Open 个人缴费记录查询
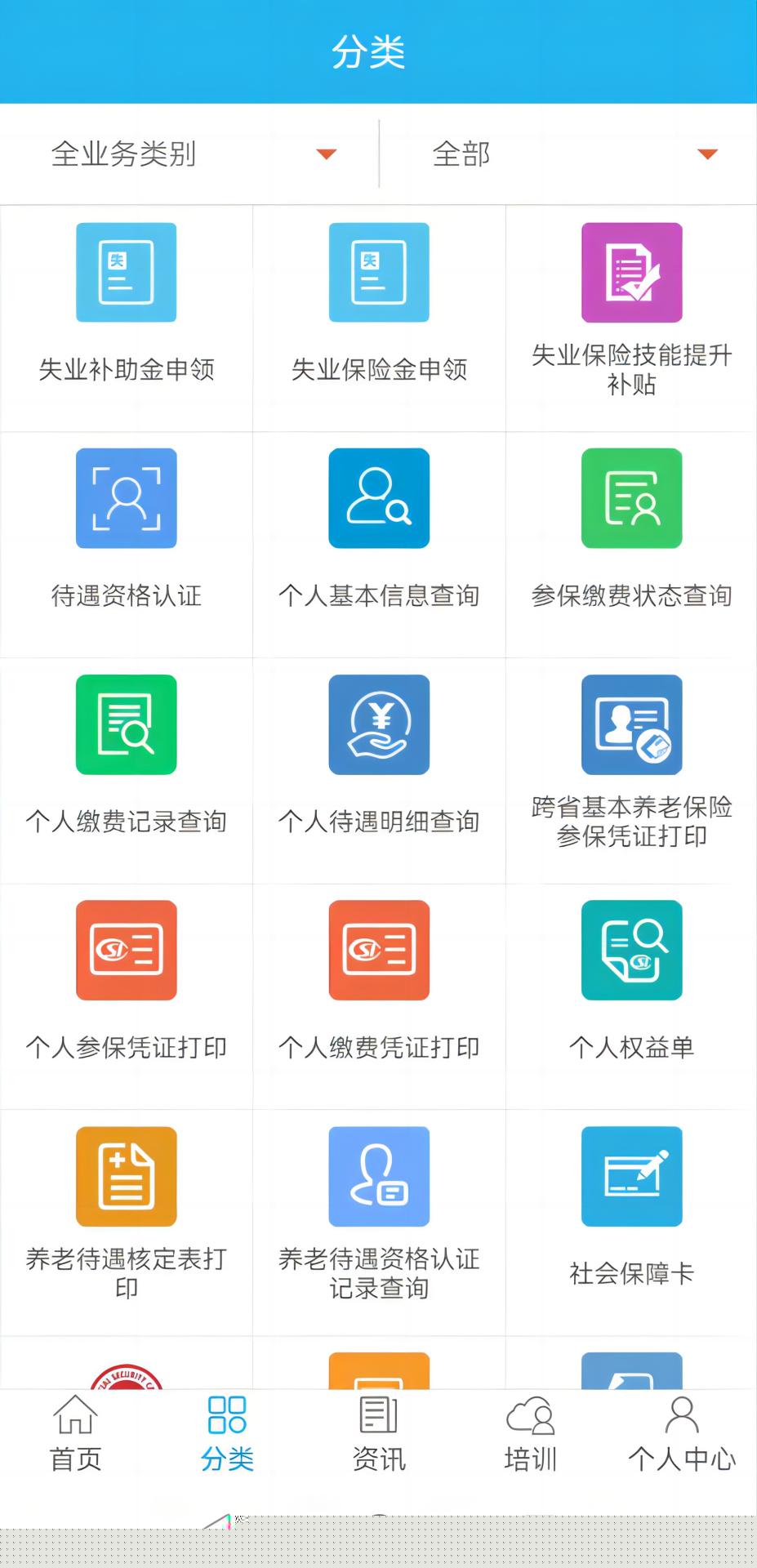The image size is (757, 1568). (x=127, y=769)
